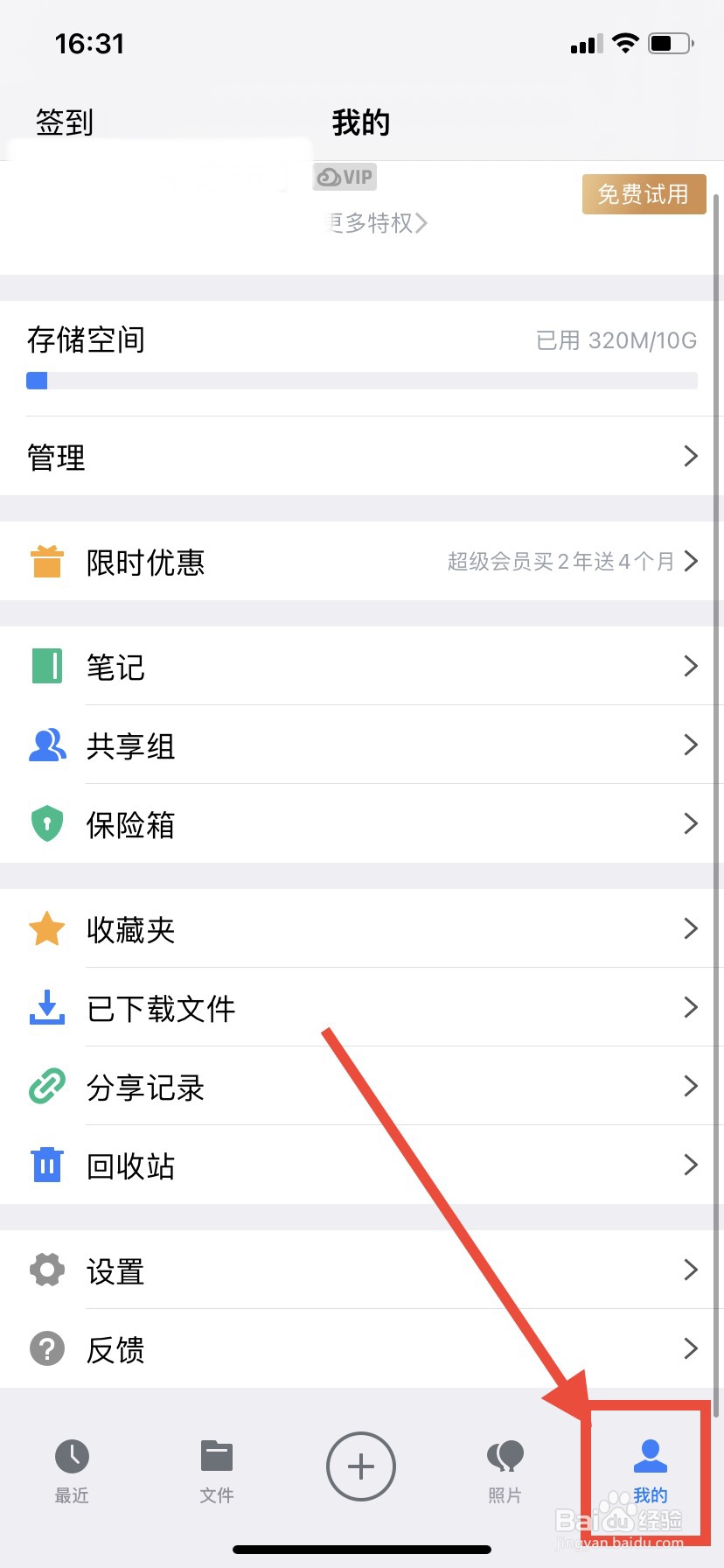This screenshot has width=724, height=1568.
Task: Expand the 管理 storage management row
Action: [362, 457]
